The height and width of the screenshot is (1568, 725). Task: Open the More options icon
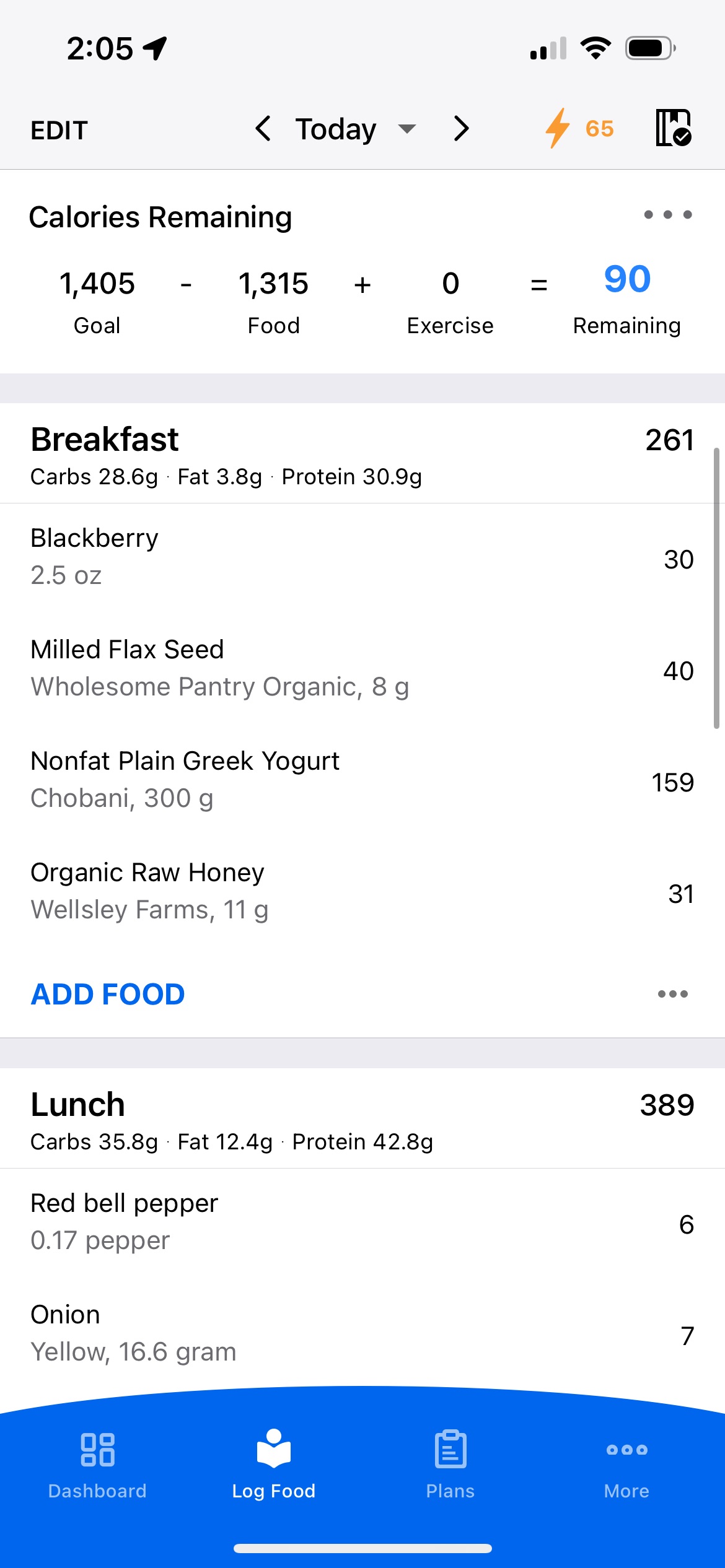pos(626,1449)
